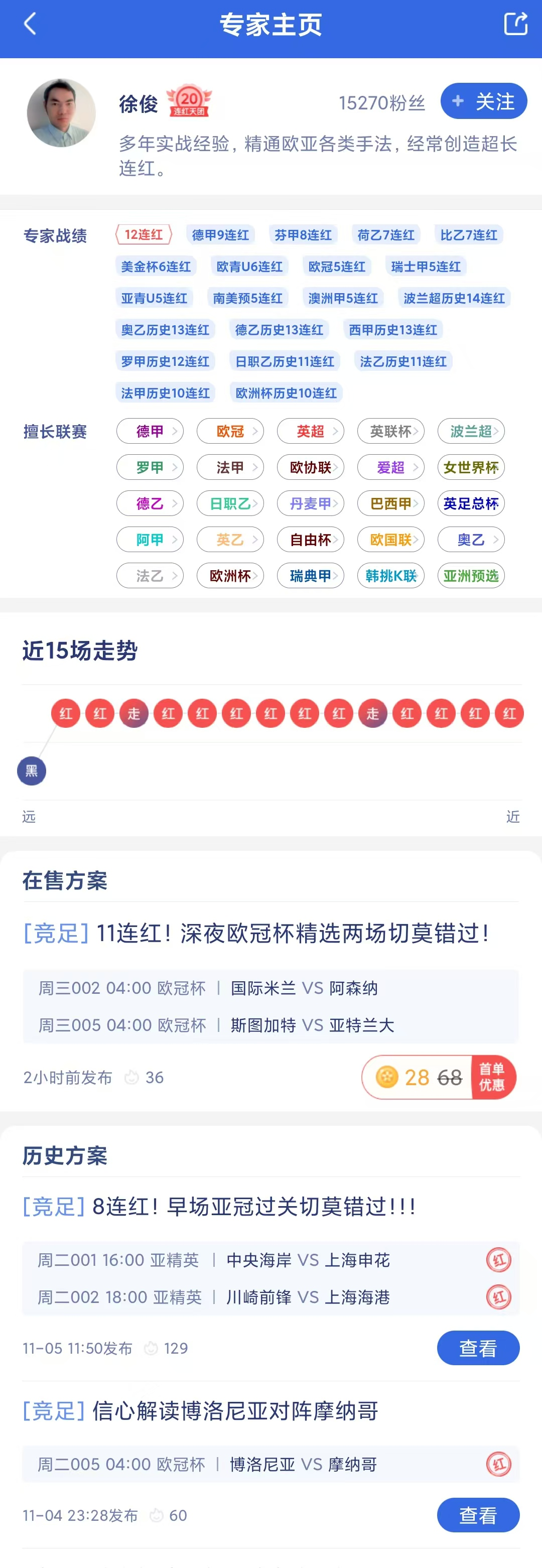This screenshot has width=542, height=1568.
Task: Open the 11连红 欧冠杯 on-sale plan
Action: tap(255, 933)
